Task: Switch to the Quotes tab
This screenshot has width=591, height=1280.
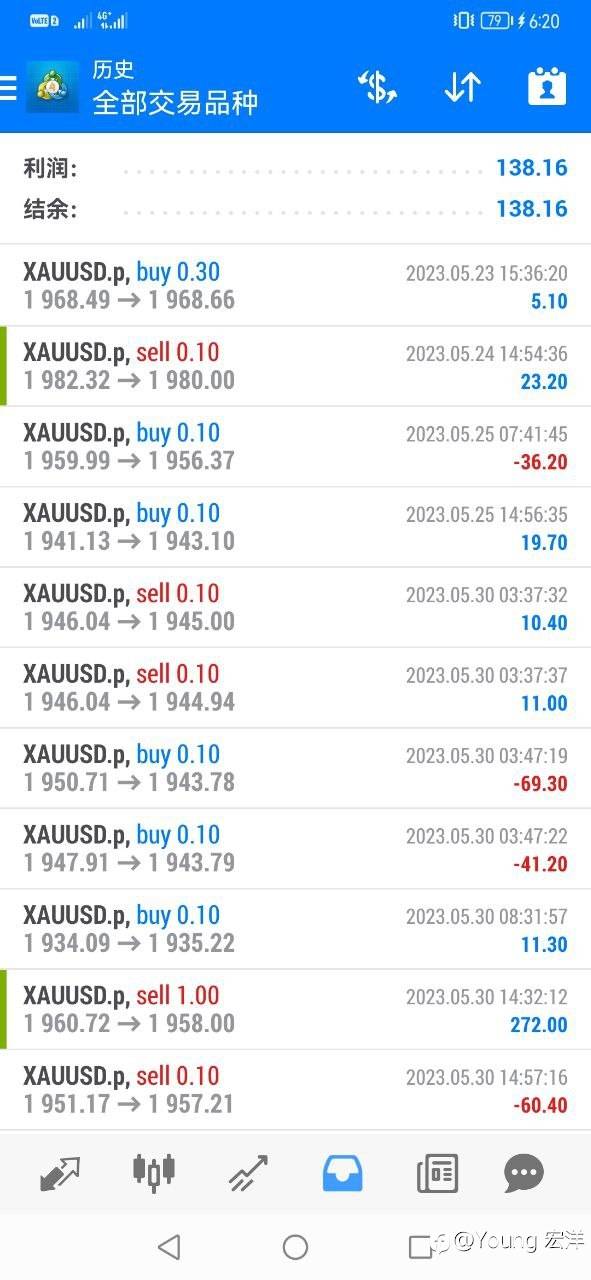Action: [x=60, y=1172]
